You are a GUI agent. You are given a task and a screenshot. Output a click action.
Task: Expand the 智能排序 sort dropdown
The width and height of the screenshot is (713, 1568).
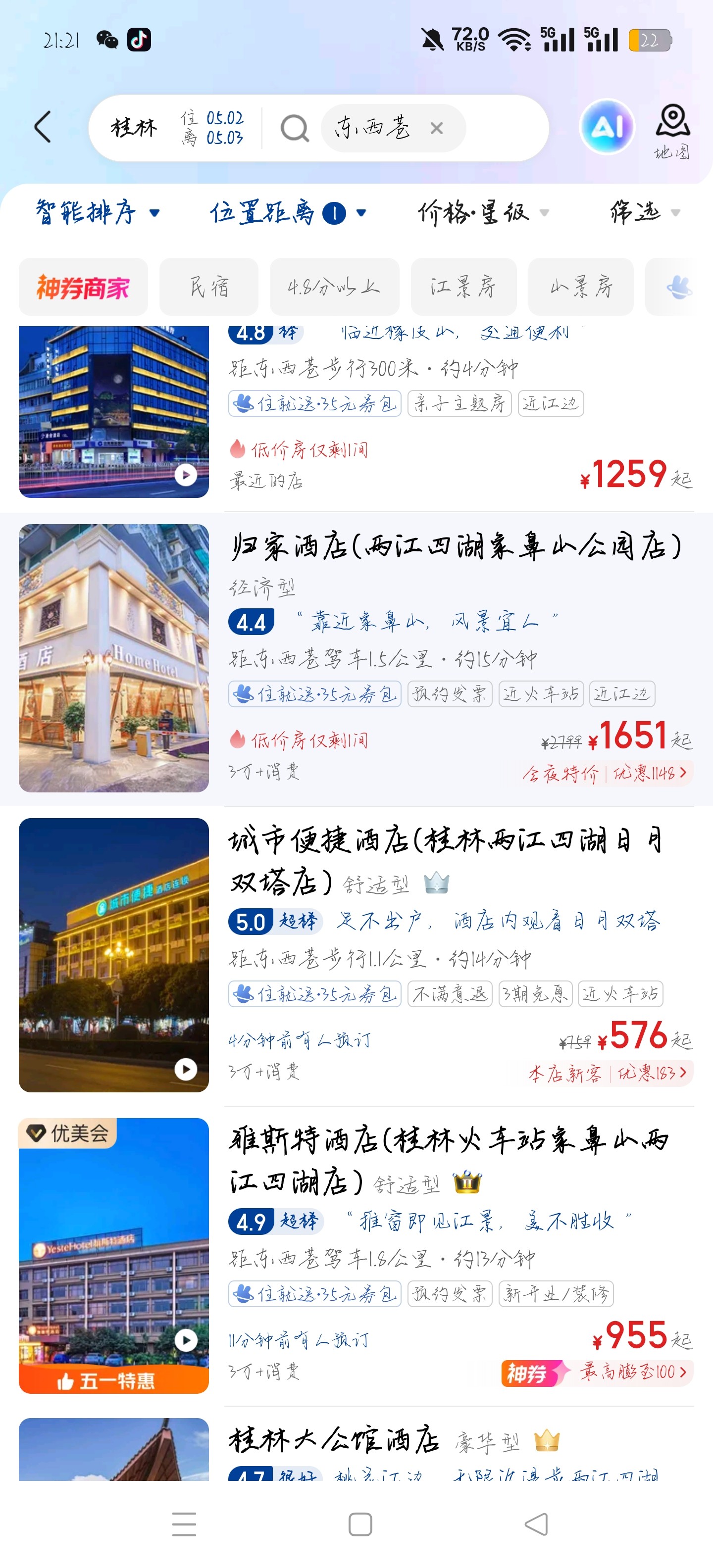pos(98,213)
